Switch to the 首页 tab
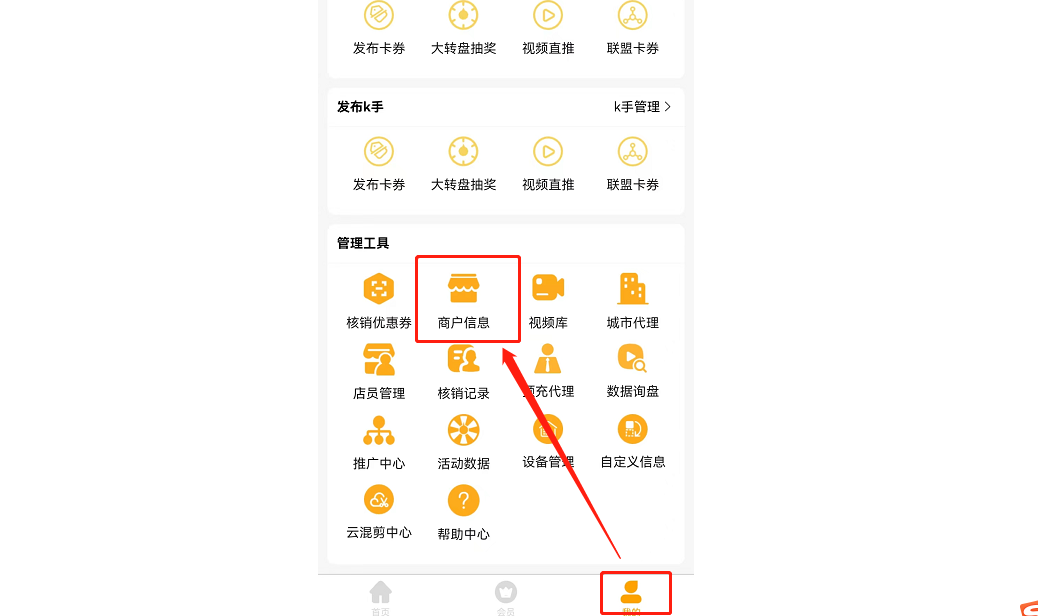The height and width of the screenshot is (616, 1038). point(380,596)
